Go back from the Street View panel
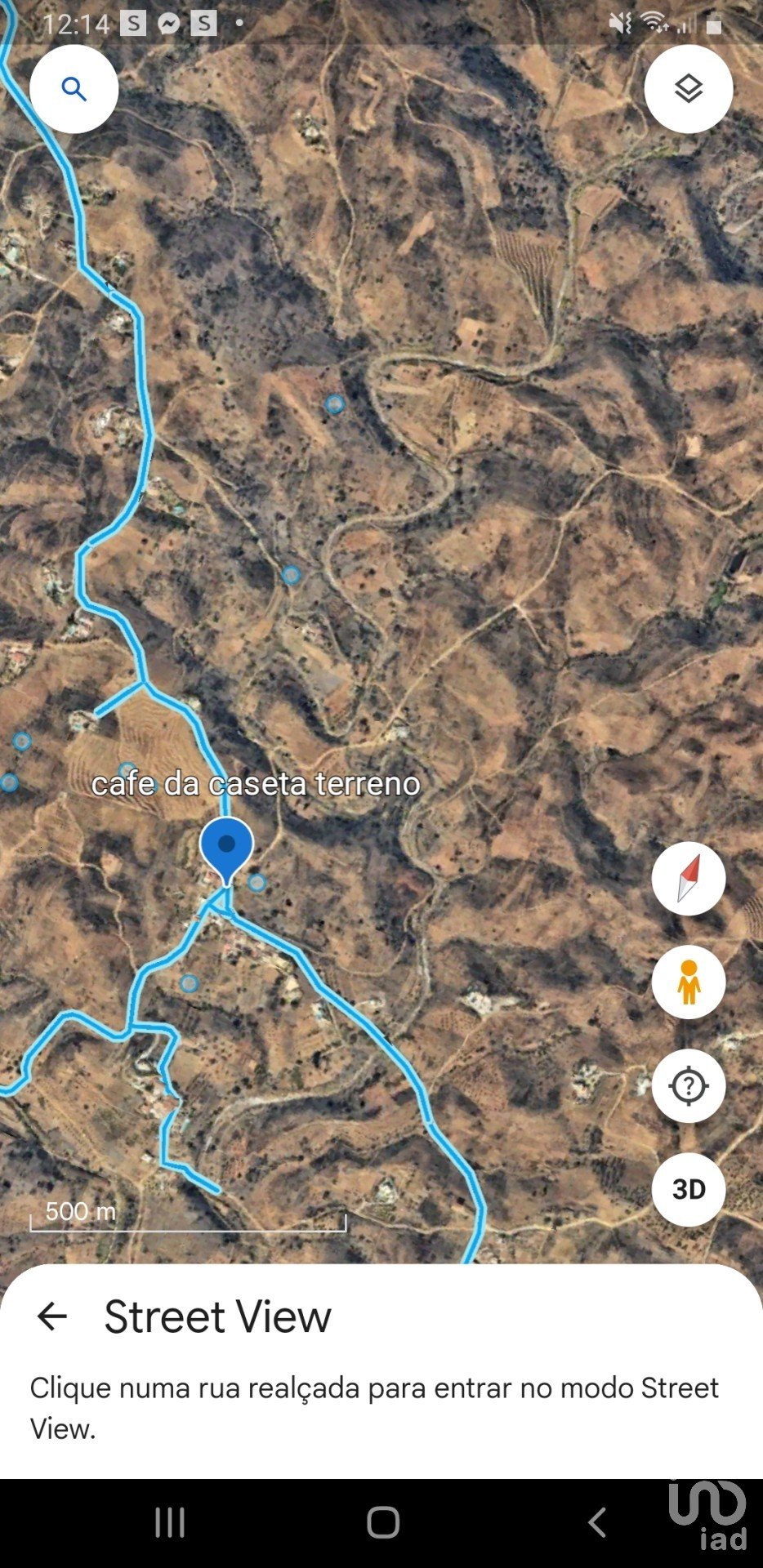This screenshot has width=763, height=1568. click(52, 1316)
